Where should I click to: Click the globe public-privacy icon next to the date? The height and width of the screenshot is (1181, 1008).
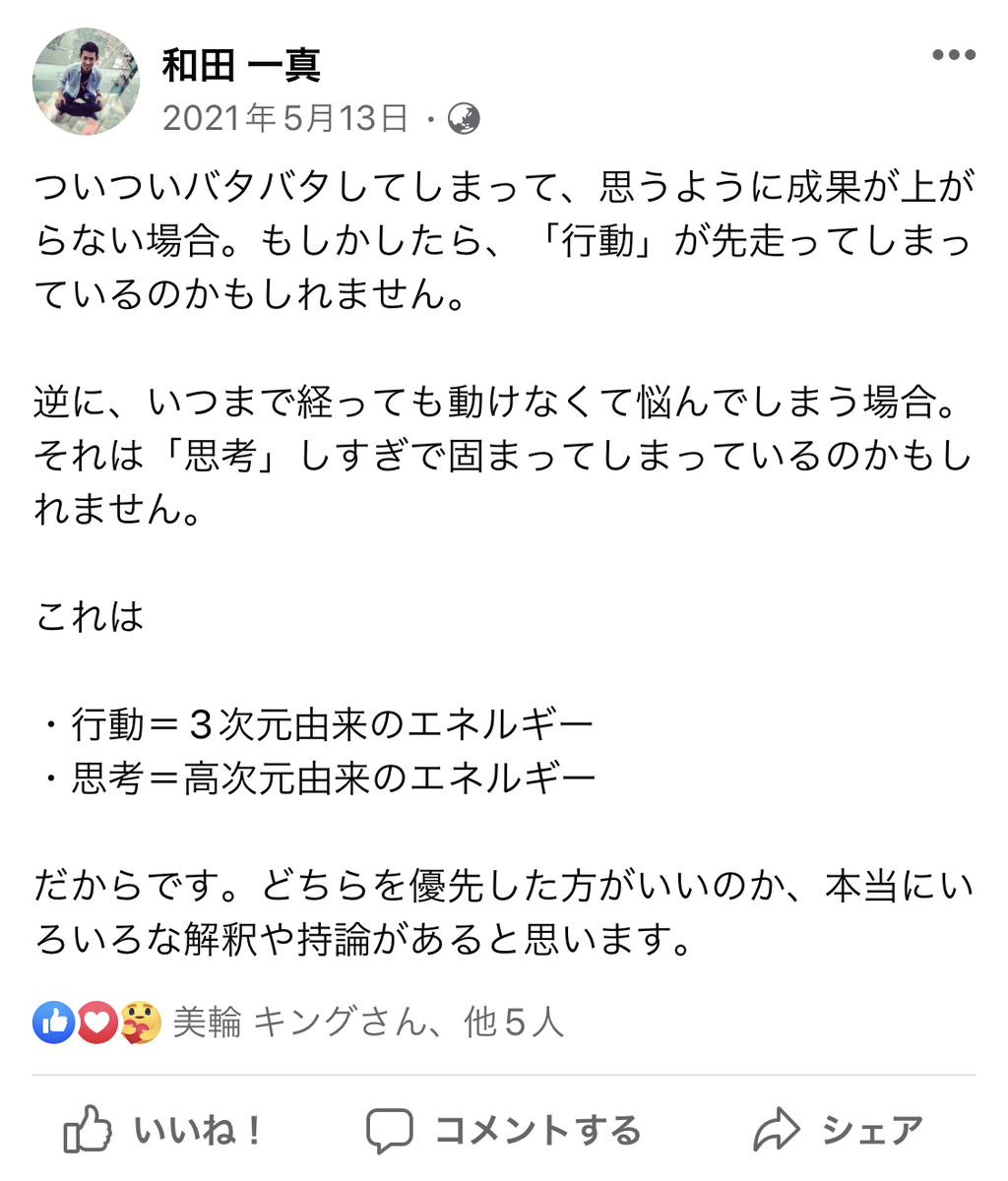[464, 118]
